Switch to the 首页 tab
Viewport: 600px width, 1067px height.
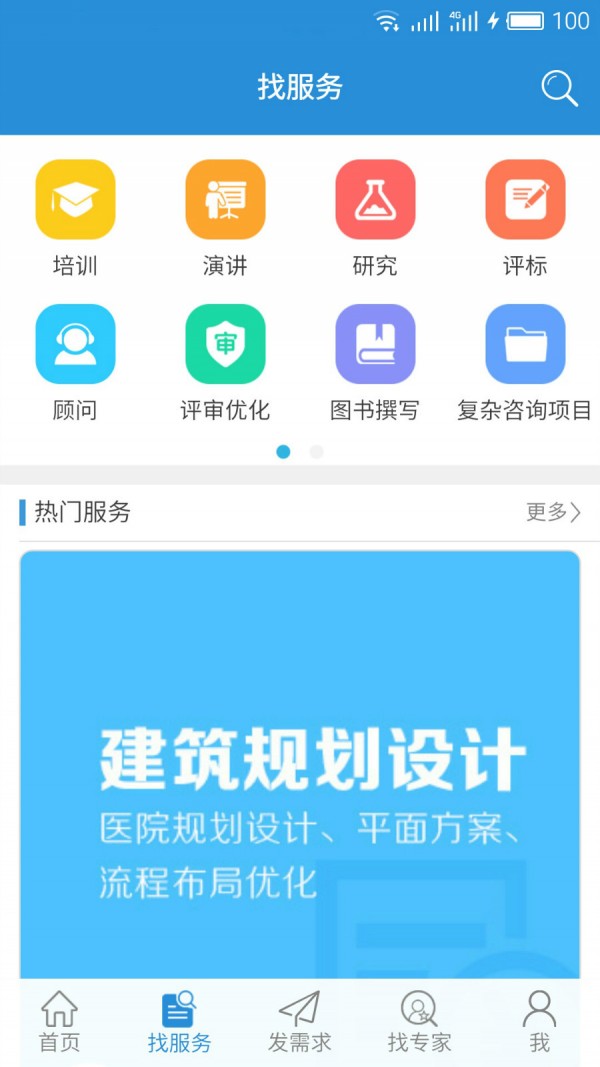[x=59, y=1022]
